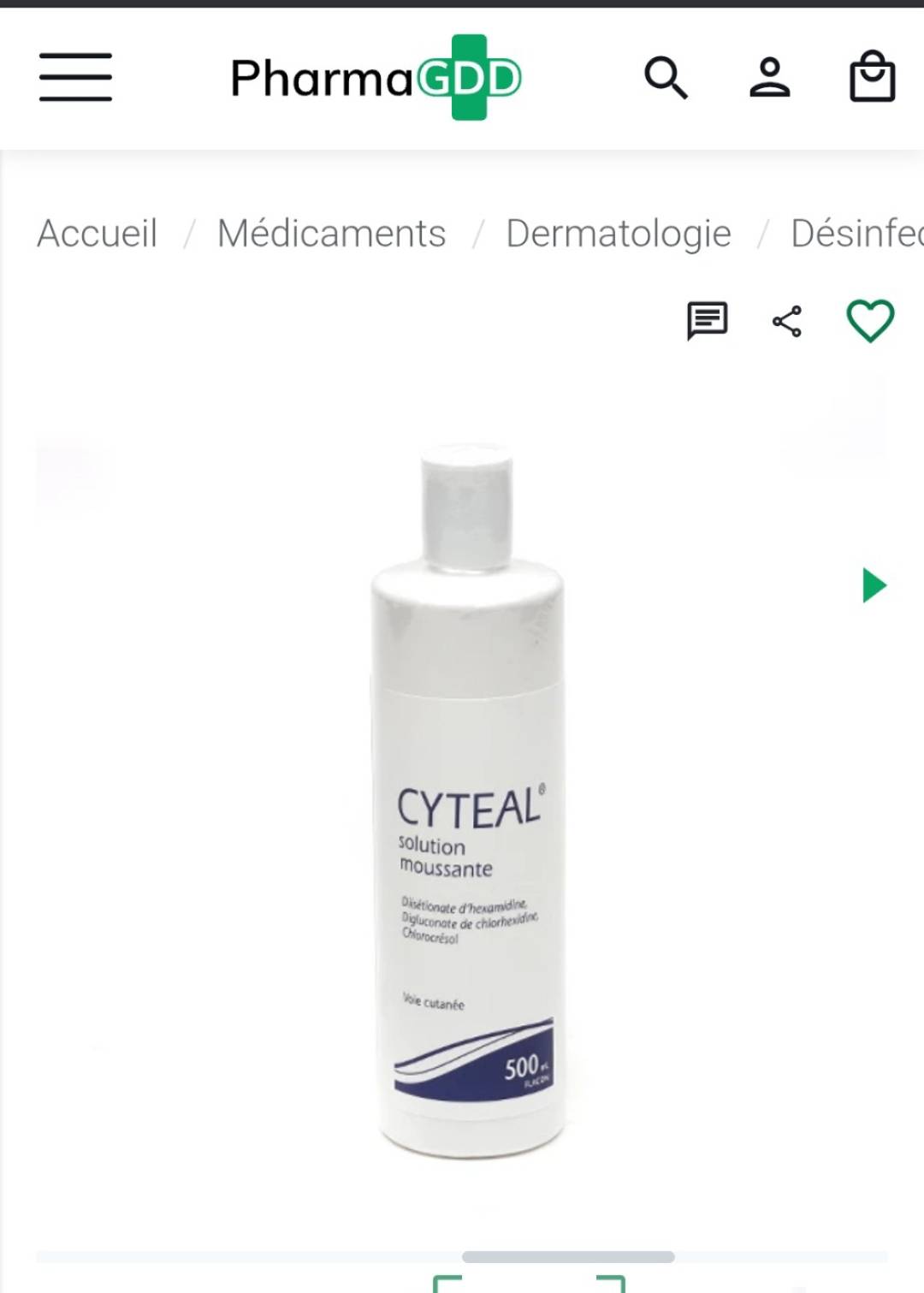This screenshot has height=1293, width=924.
Task: Open product reviews comment icon
Action: click(x=707, y=322)
